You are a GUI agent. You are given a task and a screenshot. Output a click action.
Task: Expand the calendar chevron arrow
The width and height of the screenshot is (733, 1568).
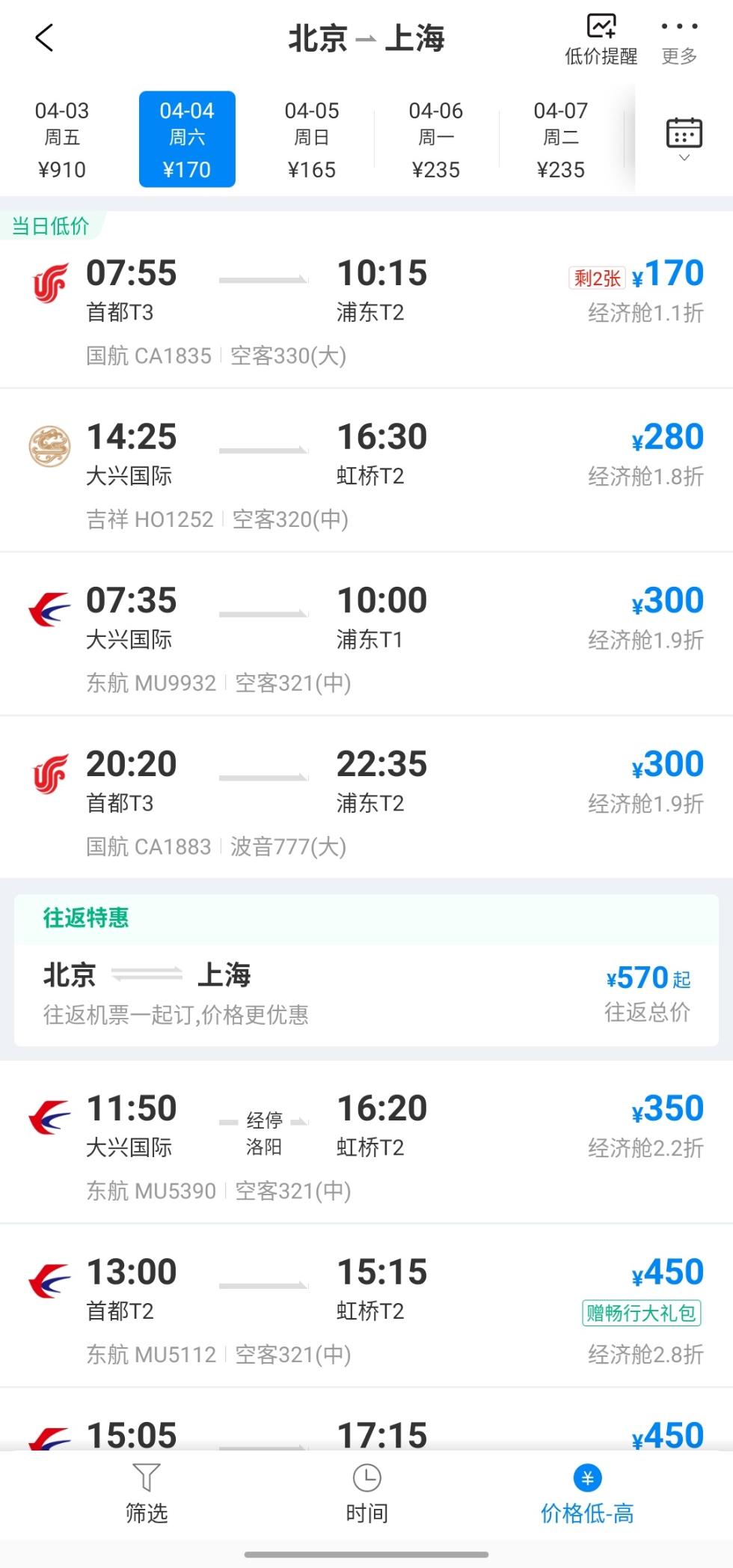[x=685, y=157]
